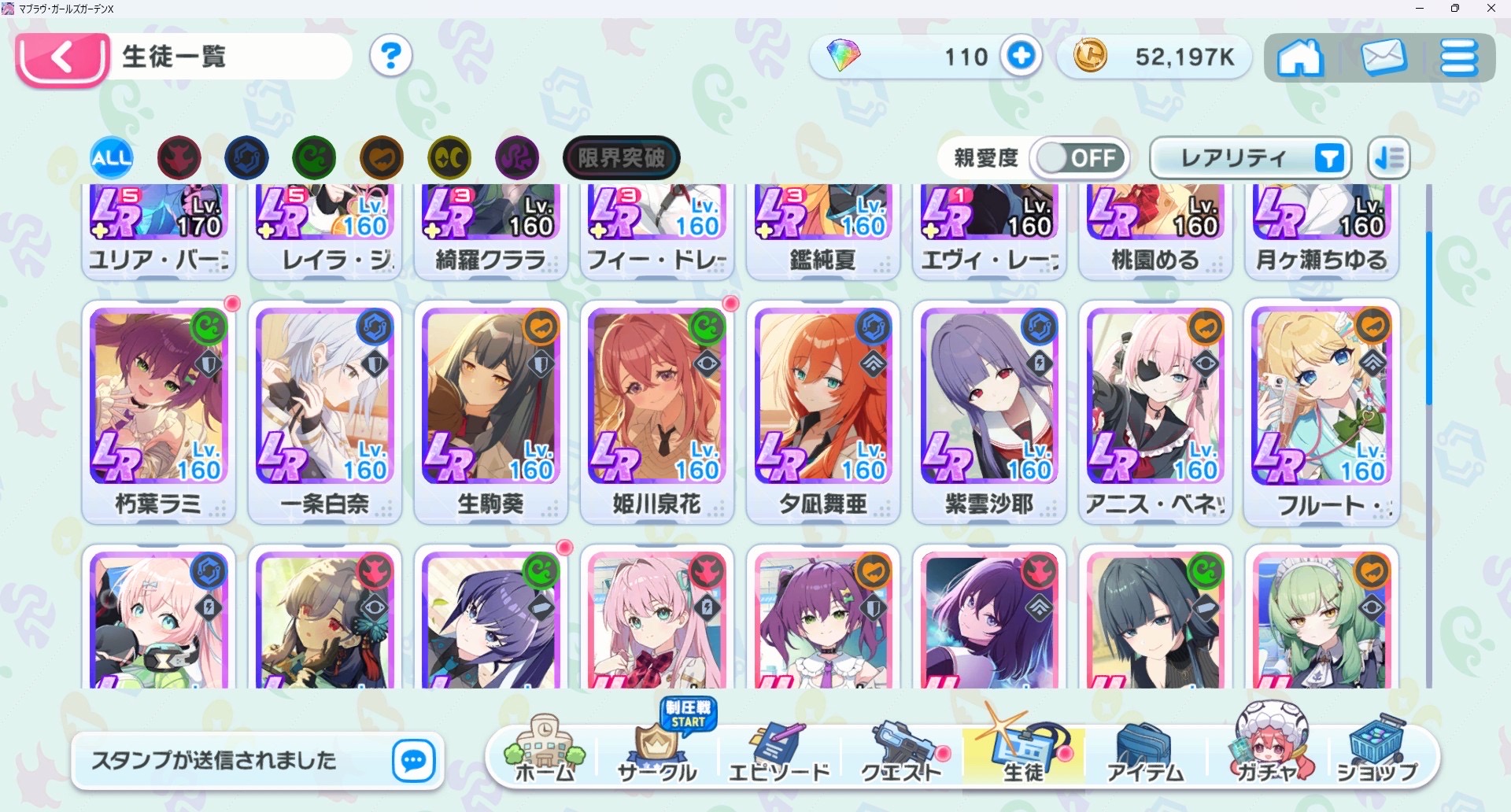Screen dimensions: 1511x812
Task: Open student card 一条白奈
Action: 324,409
